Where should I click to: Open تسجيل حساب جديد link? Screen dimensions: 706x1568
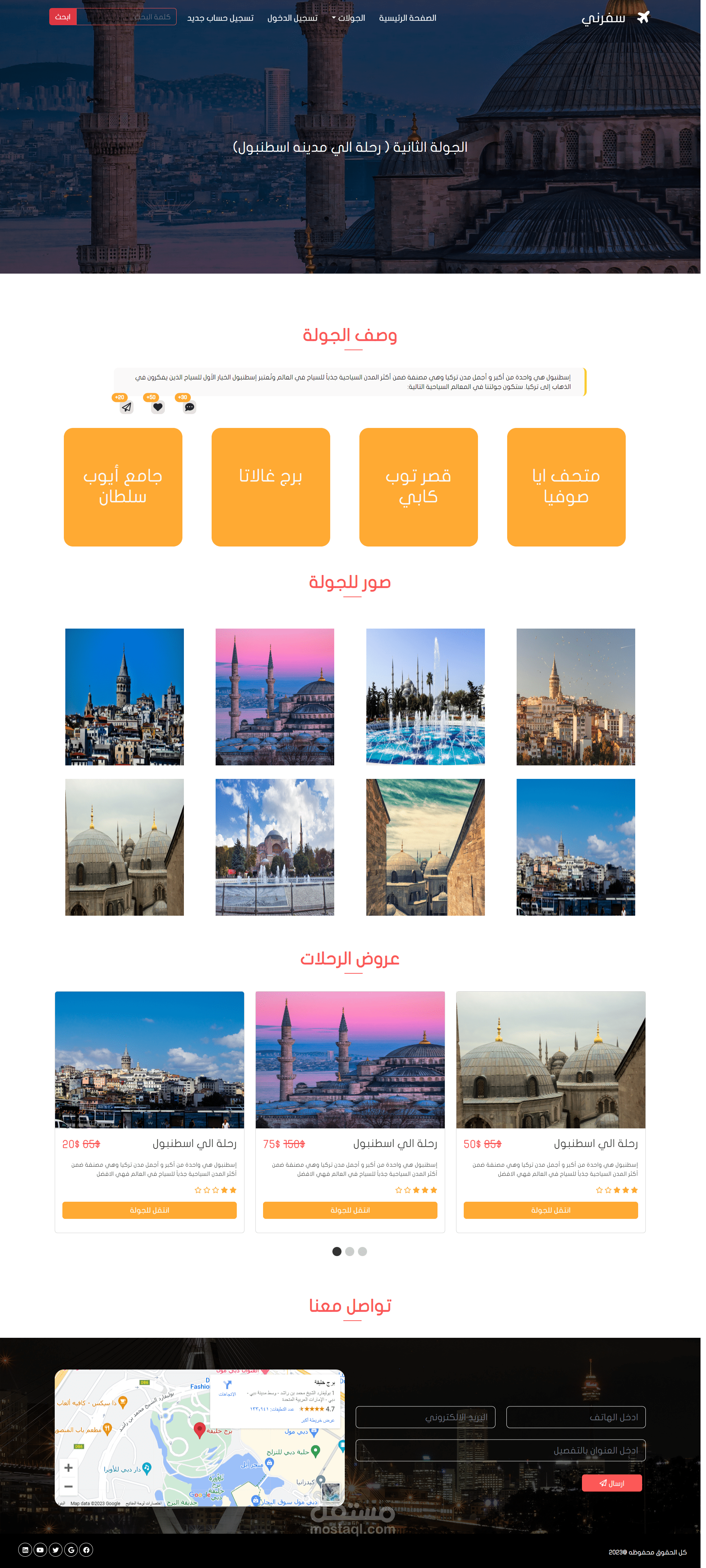coord(220,18)
